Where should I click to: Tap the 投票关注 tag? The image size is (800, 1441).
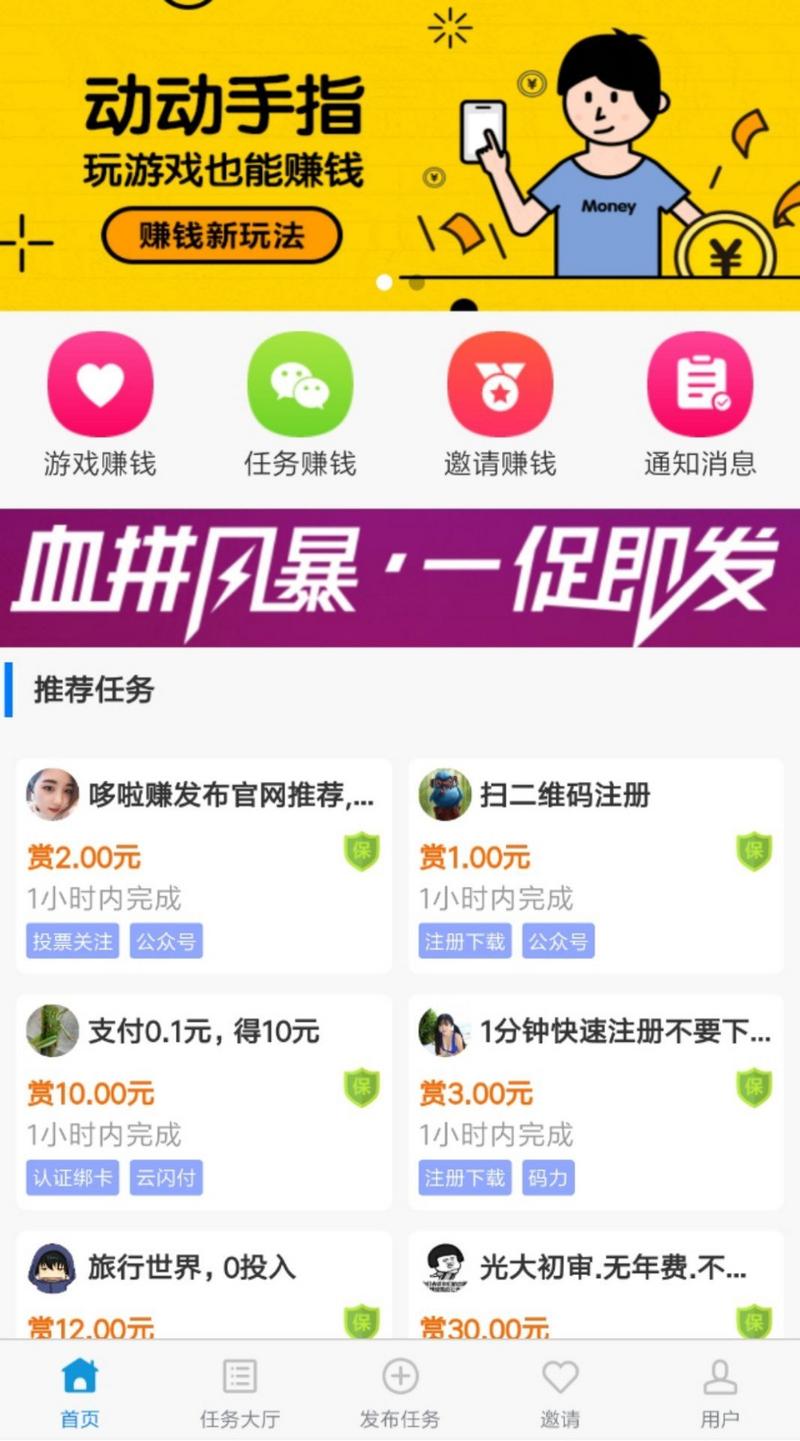pos(71,941)
